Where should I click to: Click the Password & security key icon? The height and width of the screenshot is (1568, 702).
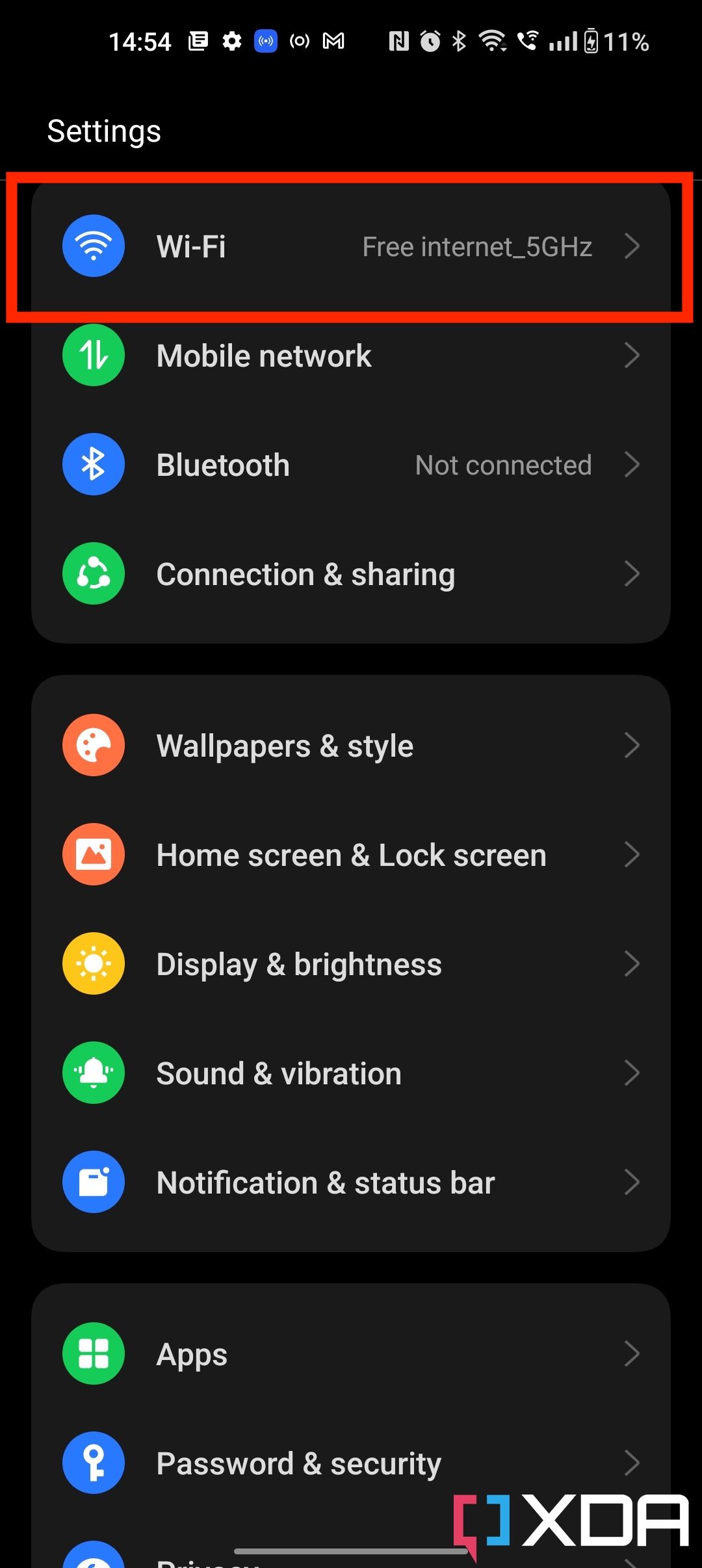click(93, 1463)
